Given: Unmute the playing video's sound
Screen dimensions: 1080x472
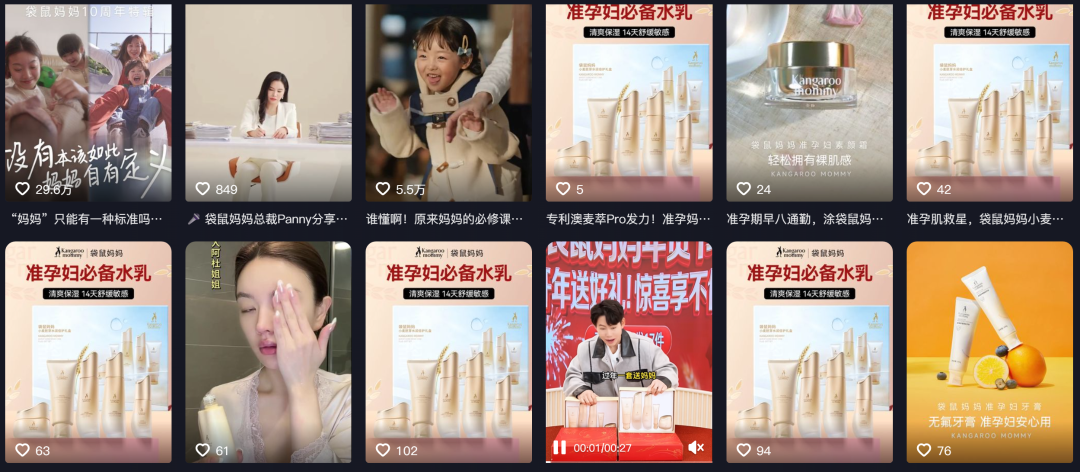Looking at the screenshot, I should click(696, 447).
